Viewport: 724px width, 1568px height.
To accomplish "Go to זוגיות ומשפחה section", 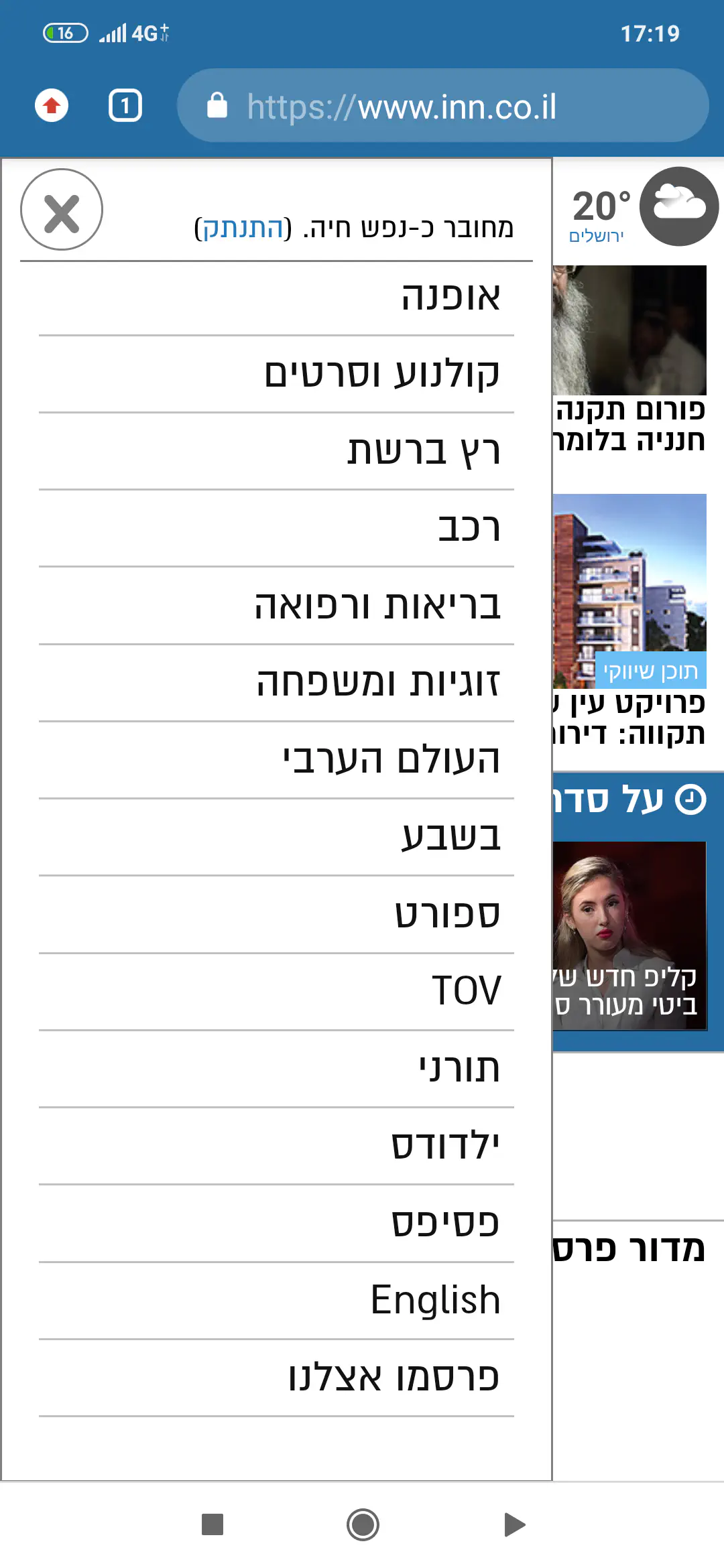I will click(x=378, y=683).
